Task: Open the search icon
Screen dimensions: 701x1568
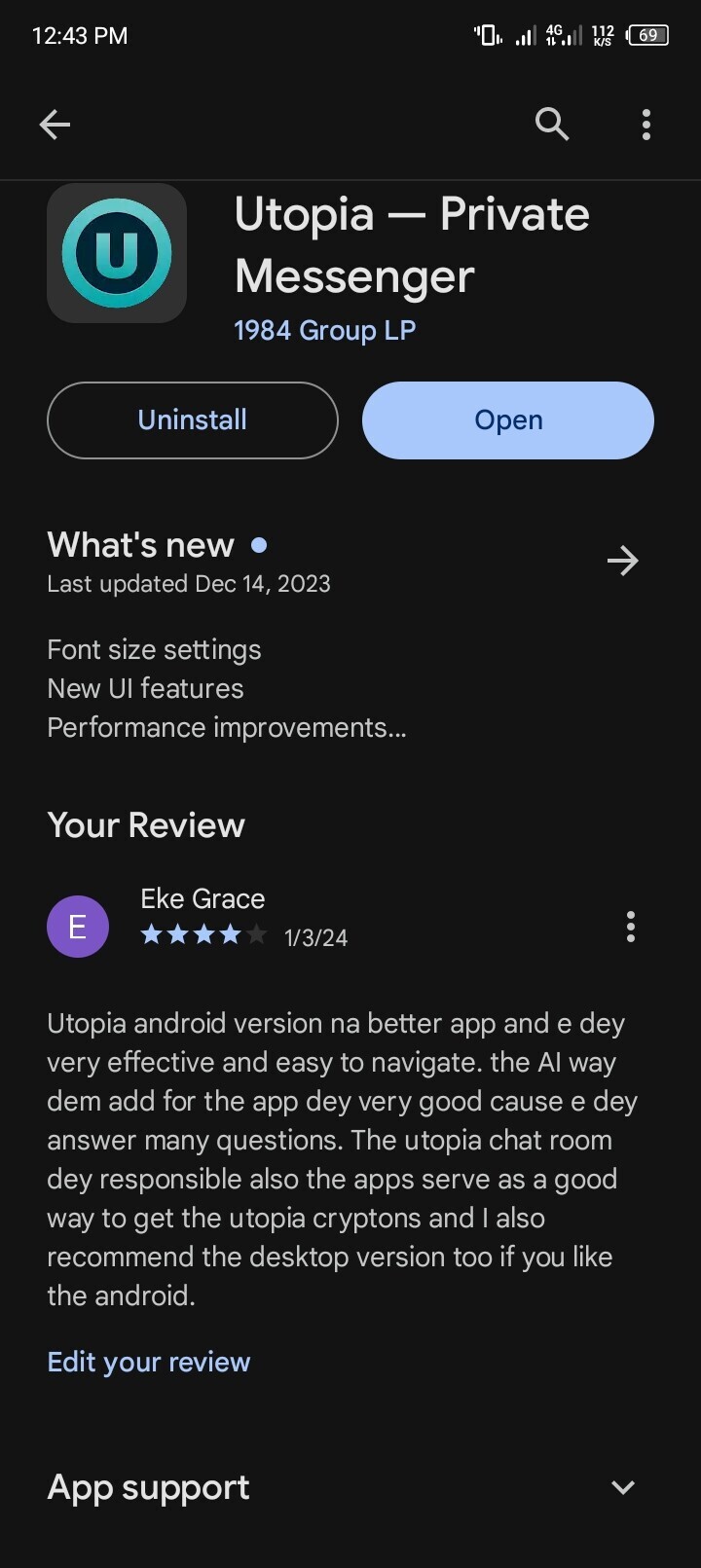Action: coord(552,125)
